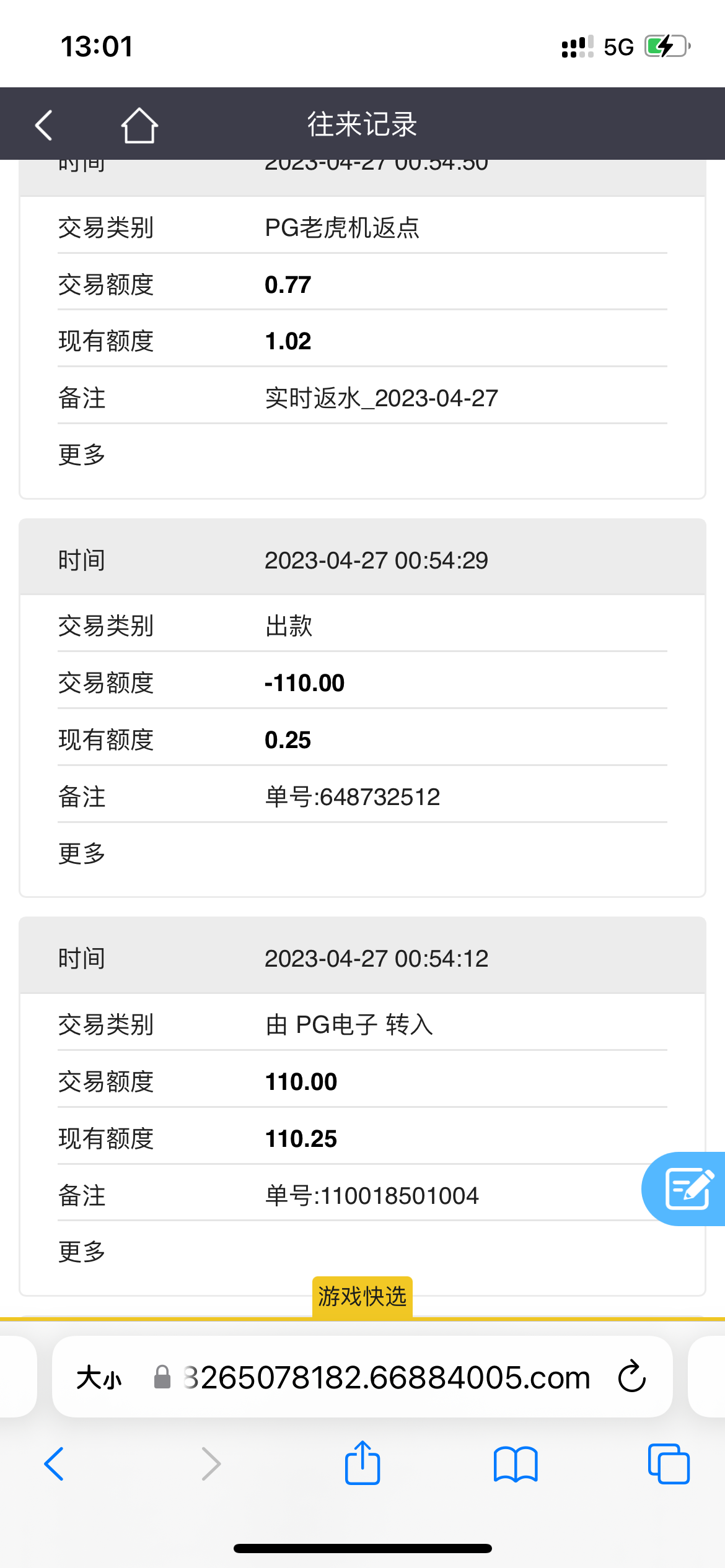This screenshot has width=725, height=1568.
Task: Open the 大小 page settings menu
Action: 99,1378
